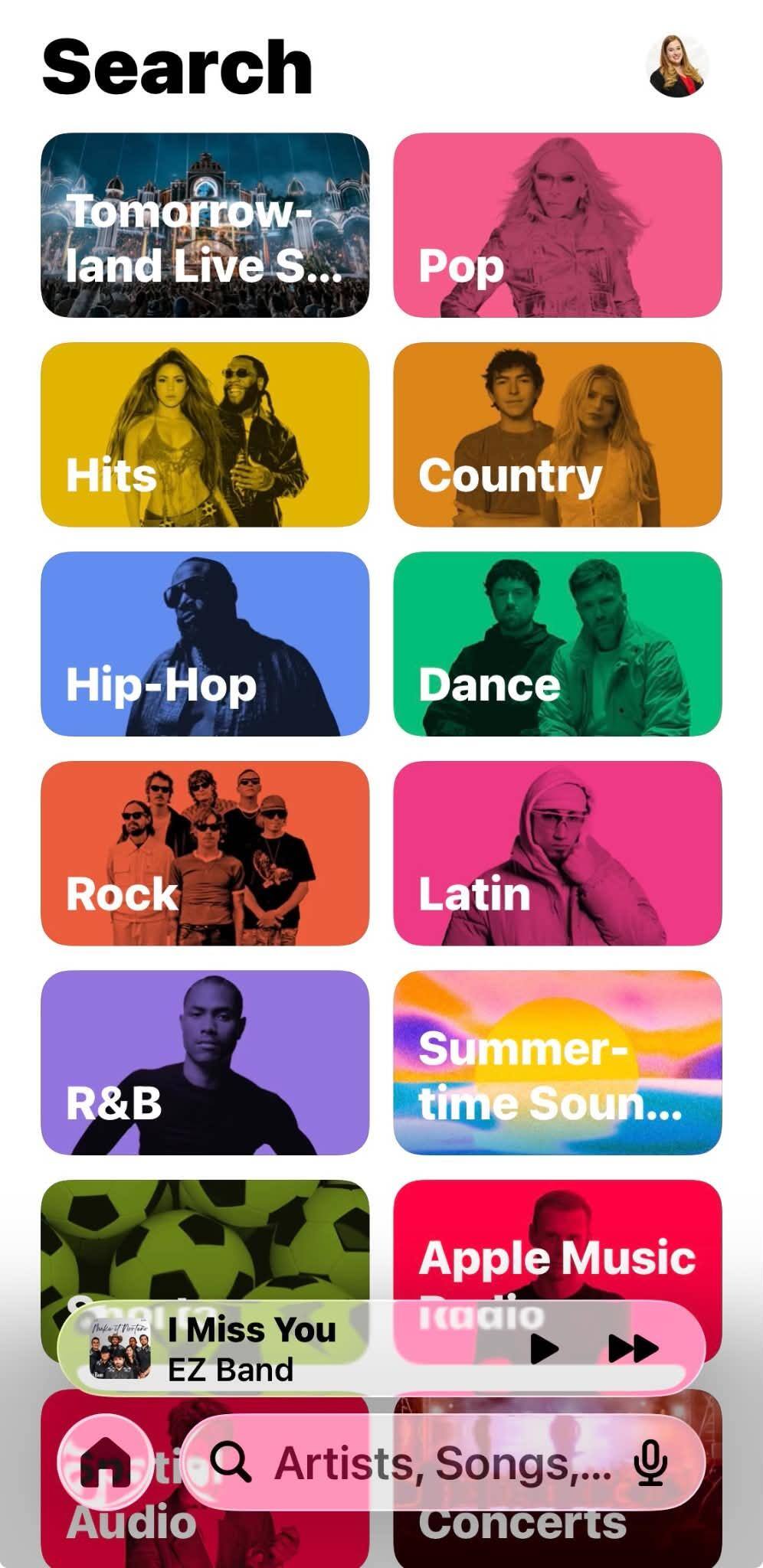Start voice search with the microphone
Image resolution: width=763 pixels, height=1568 pixels.
click(650, 1462)
